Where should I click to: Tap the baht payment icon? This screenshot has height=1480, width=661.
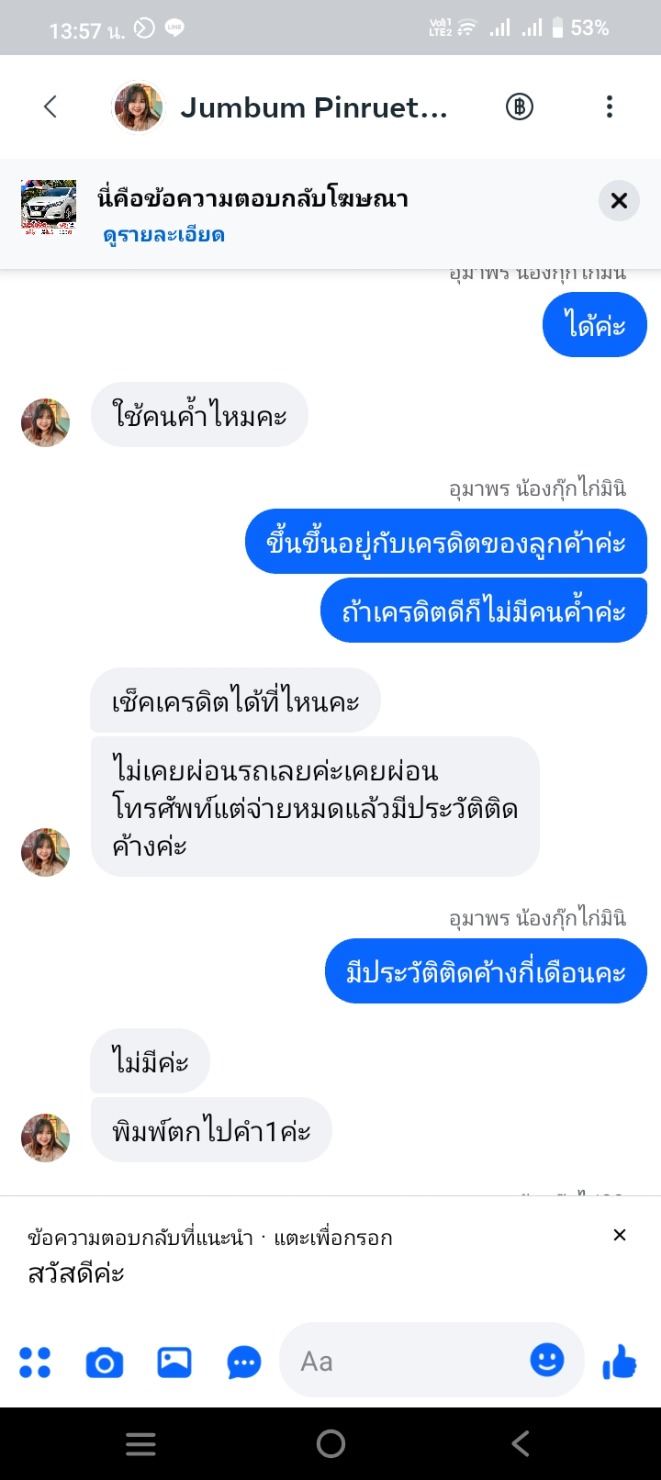(x=519, y=107)
